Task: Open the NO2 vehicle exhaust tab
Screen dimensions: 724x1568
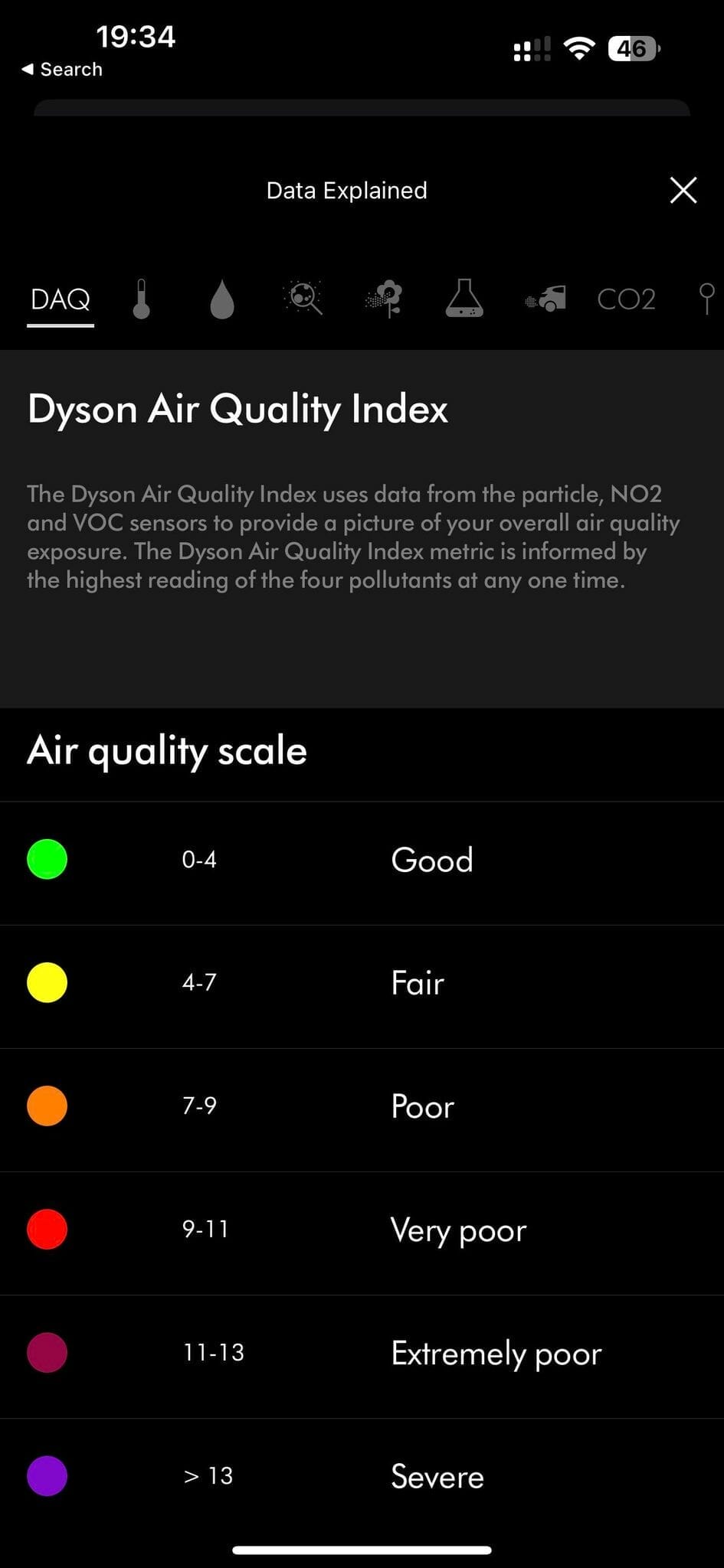Action: coord(545,299)
